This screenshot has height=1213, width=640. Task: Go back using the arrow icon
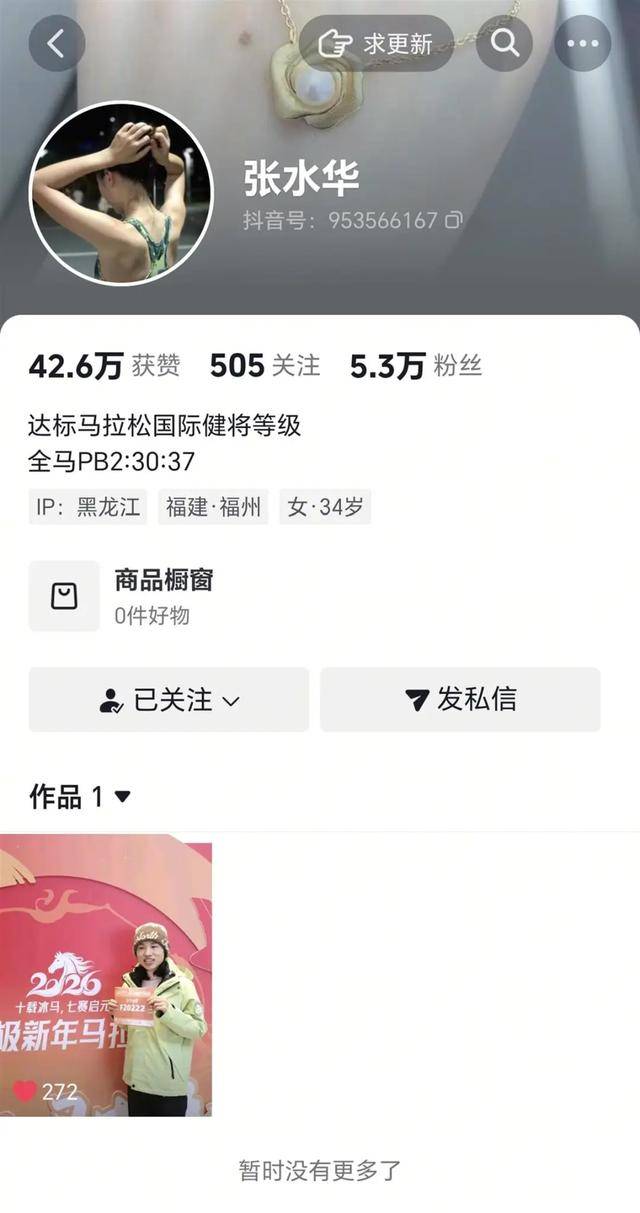point(56,43)
